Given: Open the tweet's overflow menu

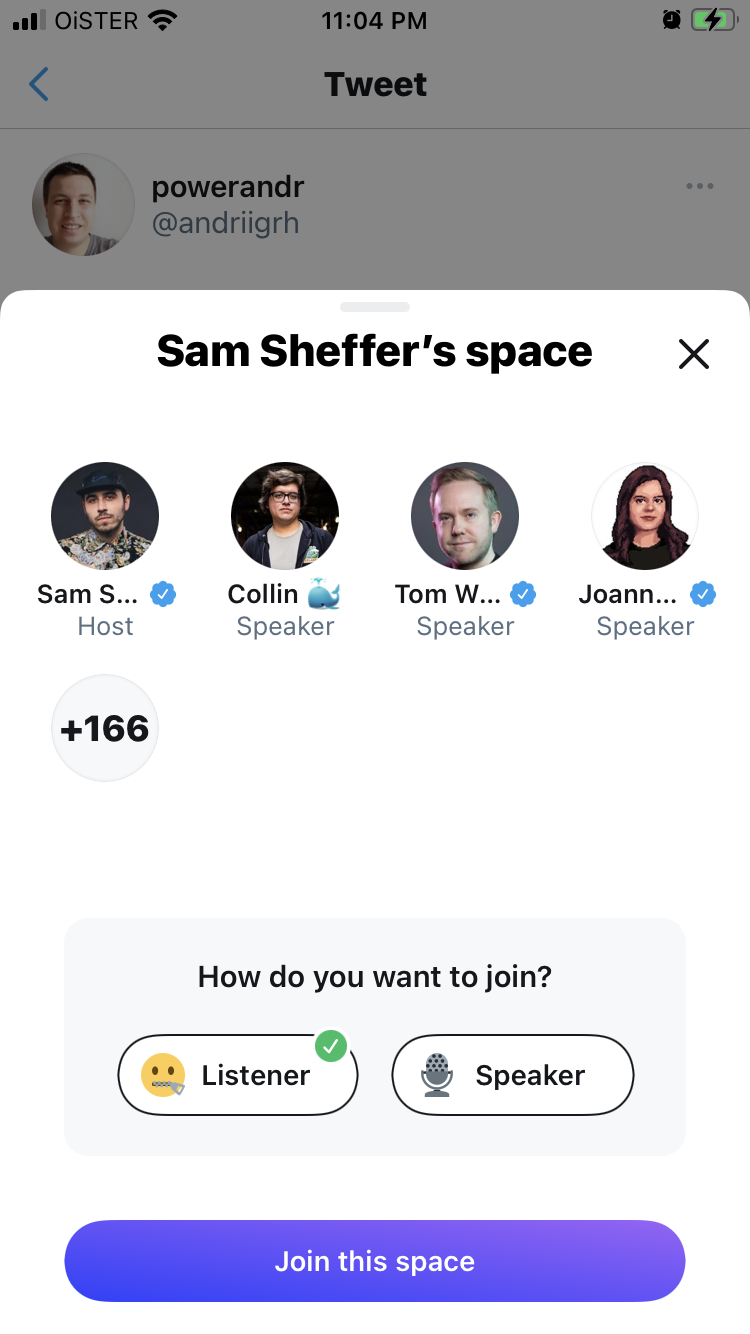Looking at the screenshot, I should pos(700,186).
